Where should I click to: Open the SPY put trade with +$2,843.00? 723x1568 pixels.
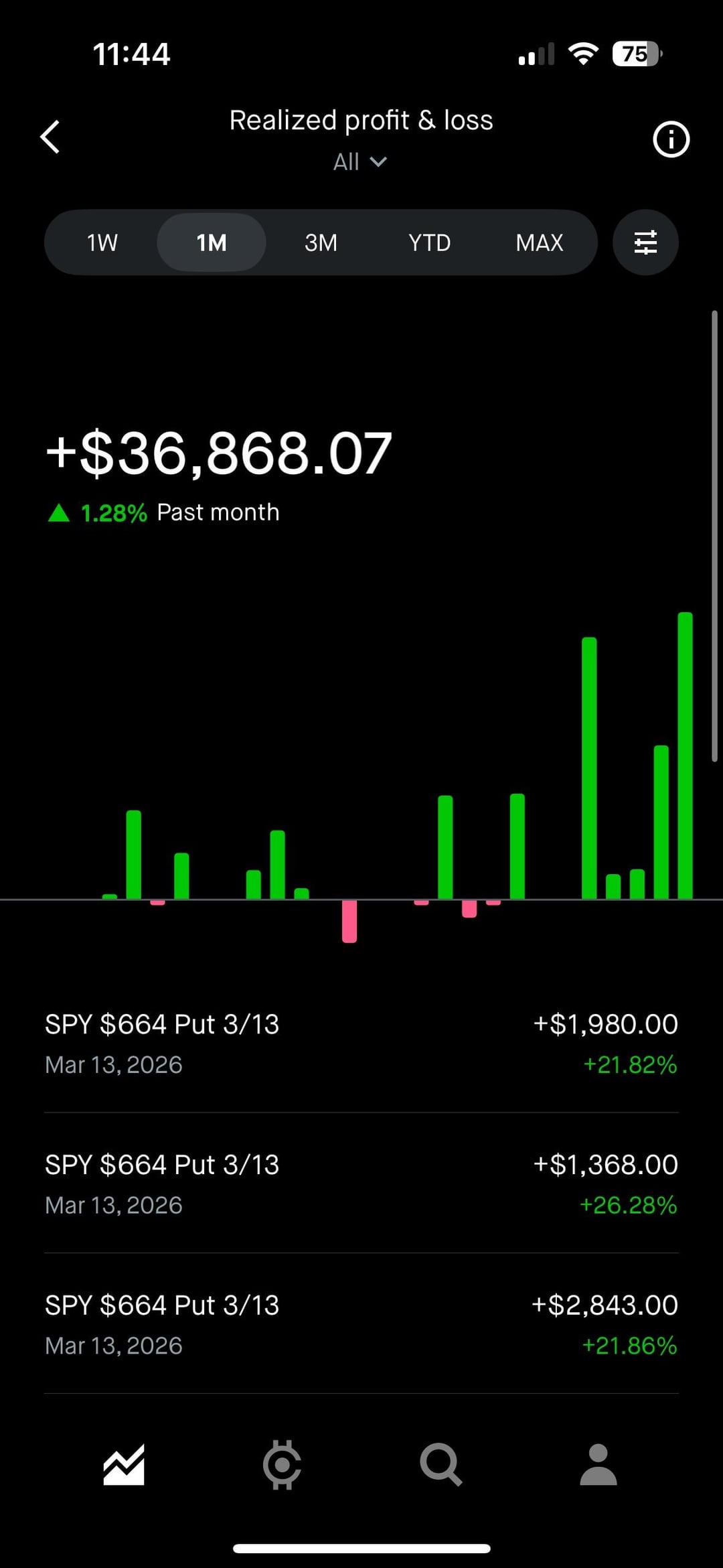[x=361, y=1324]
